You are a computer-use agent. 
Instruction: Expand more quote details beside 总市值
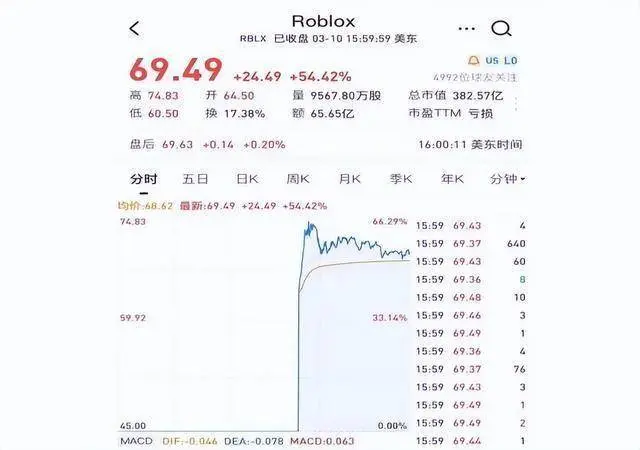516,104
